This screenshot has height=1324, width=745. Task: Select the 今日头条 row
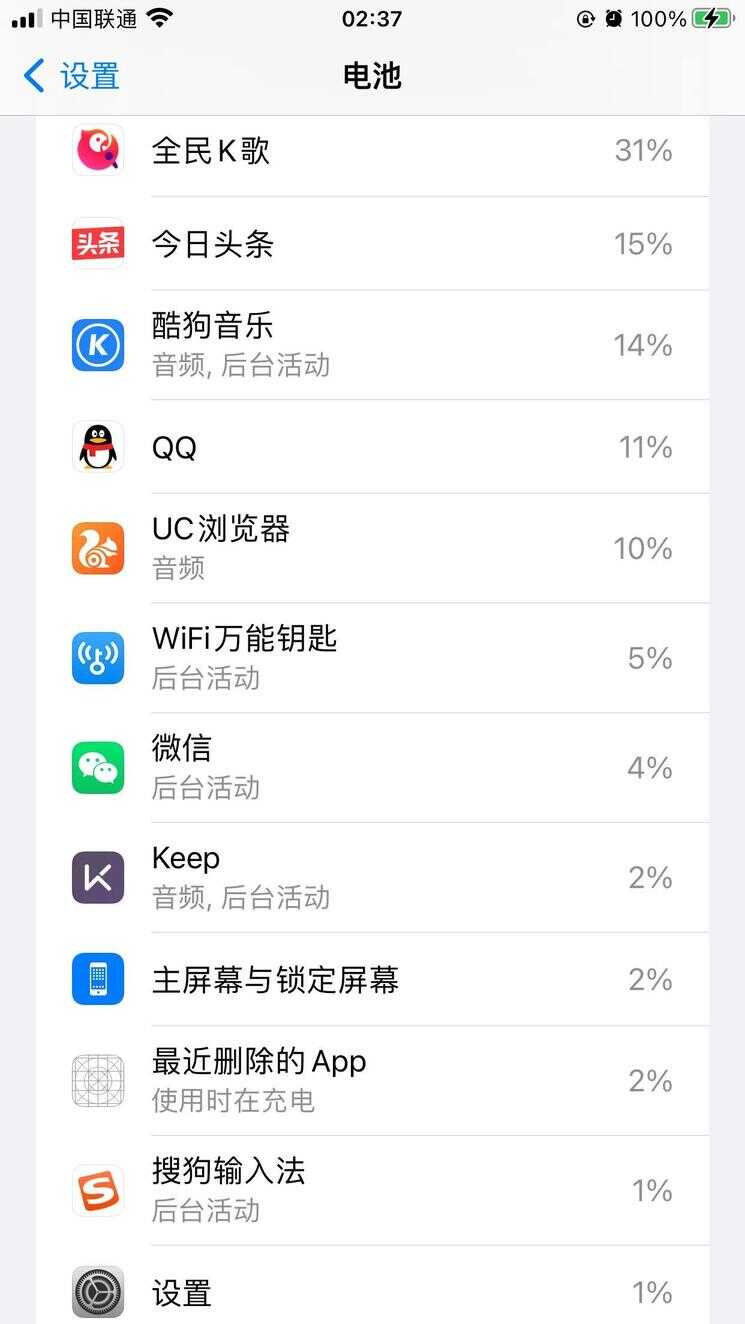pos(372,244)
